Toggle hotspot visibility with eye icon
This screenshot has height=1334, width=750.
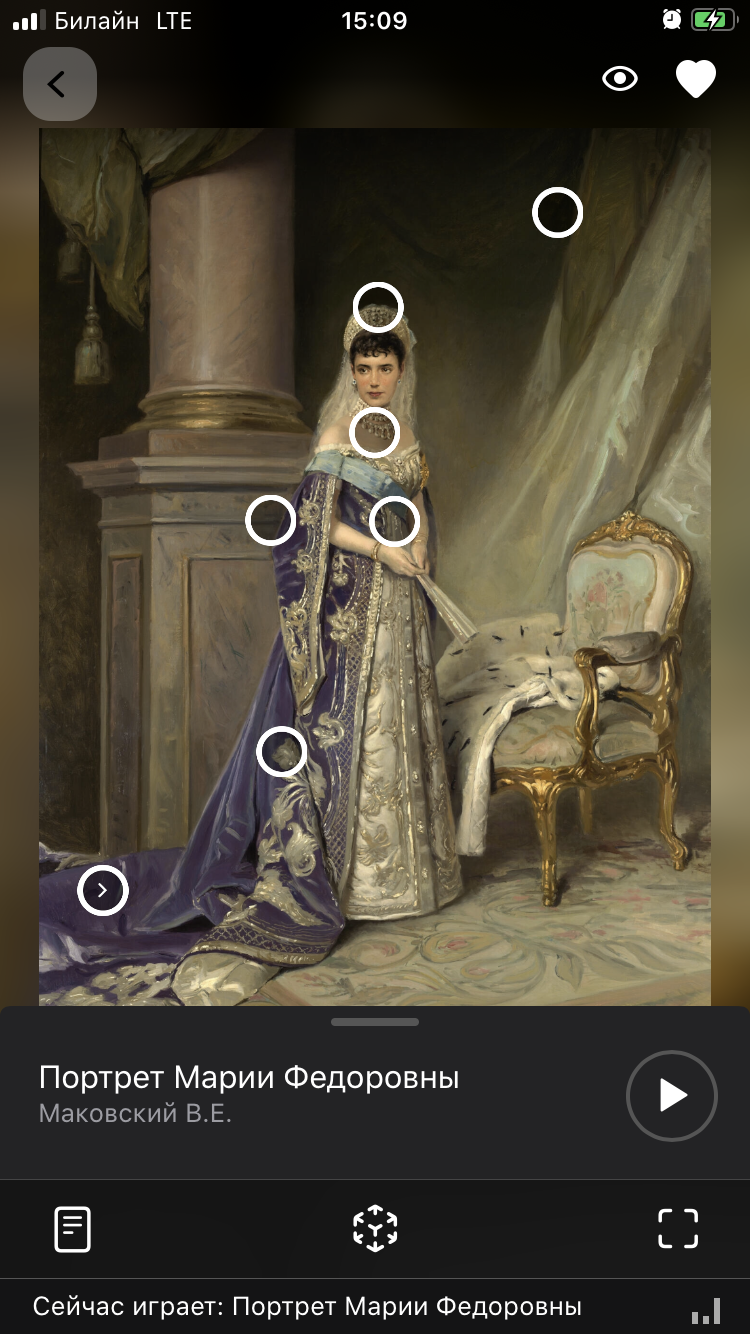(620, 79)
